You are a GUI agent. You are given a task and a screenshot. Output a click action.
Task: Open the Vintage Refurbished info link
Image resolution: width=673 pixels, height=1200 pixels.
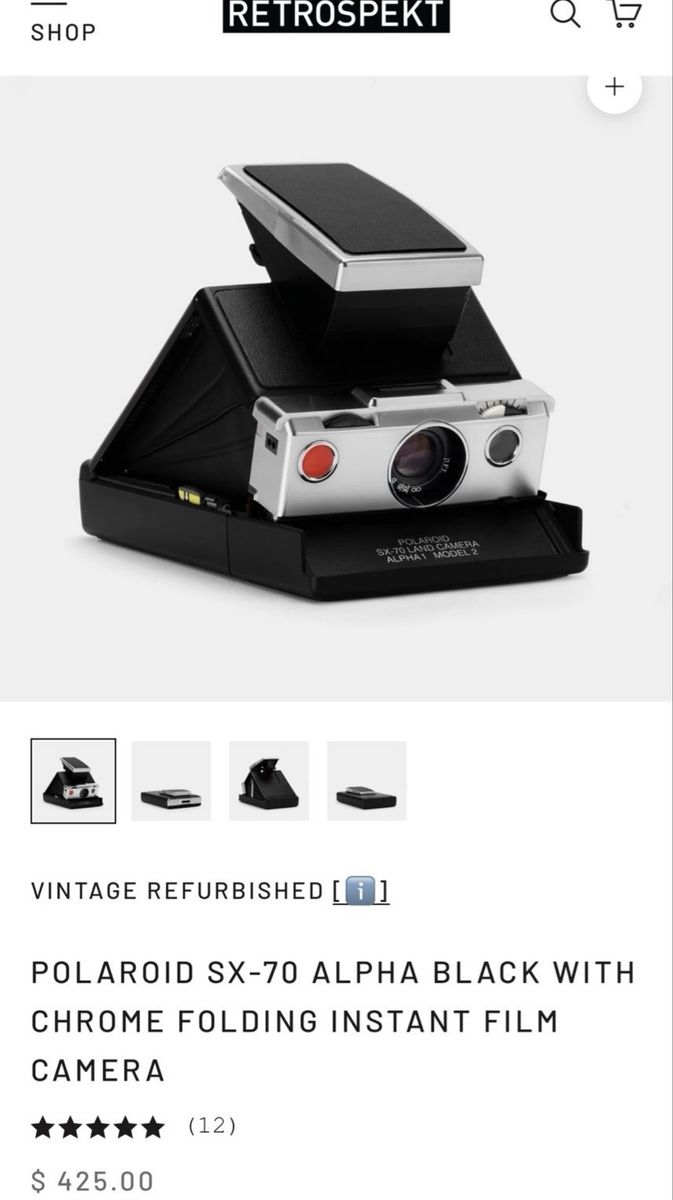[x=361, y=890]
